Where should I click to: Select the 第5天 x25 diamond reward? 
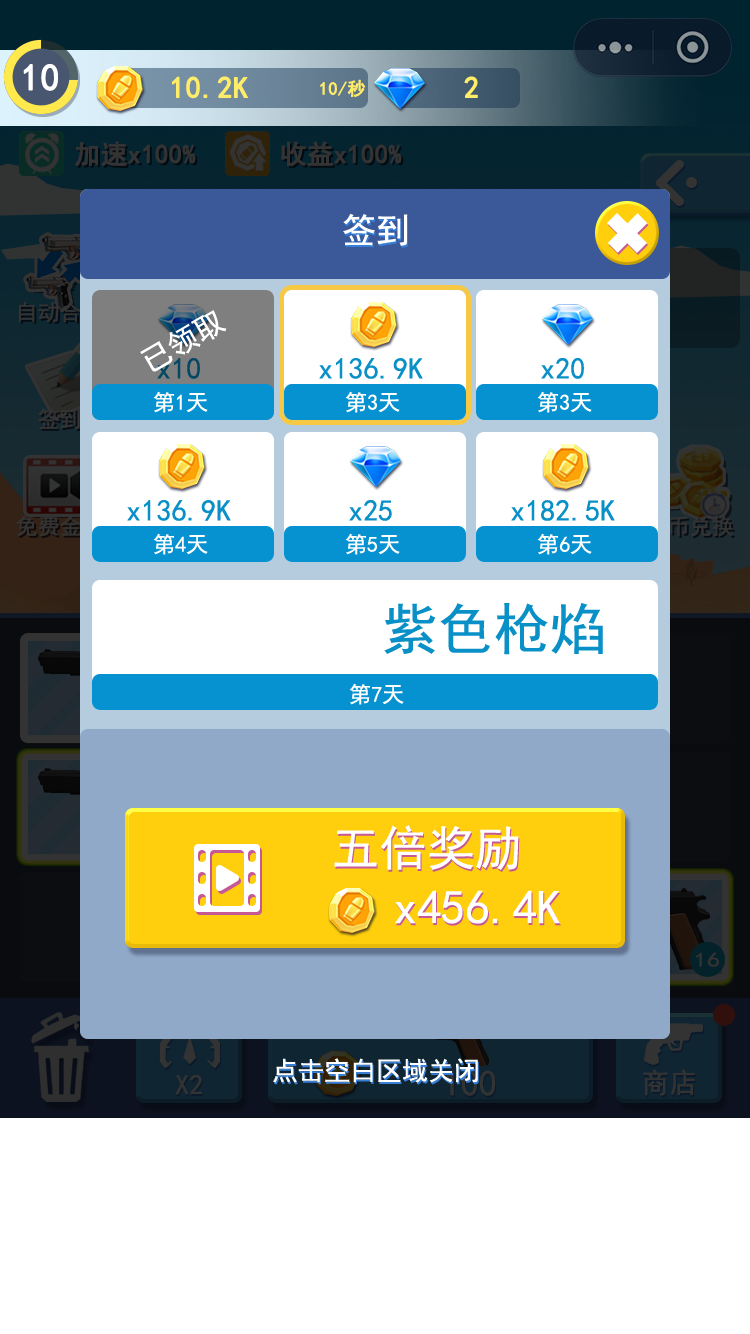pos(375,497)
